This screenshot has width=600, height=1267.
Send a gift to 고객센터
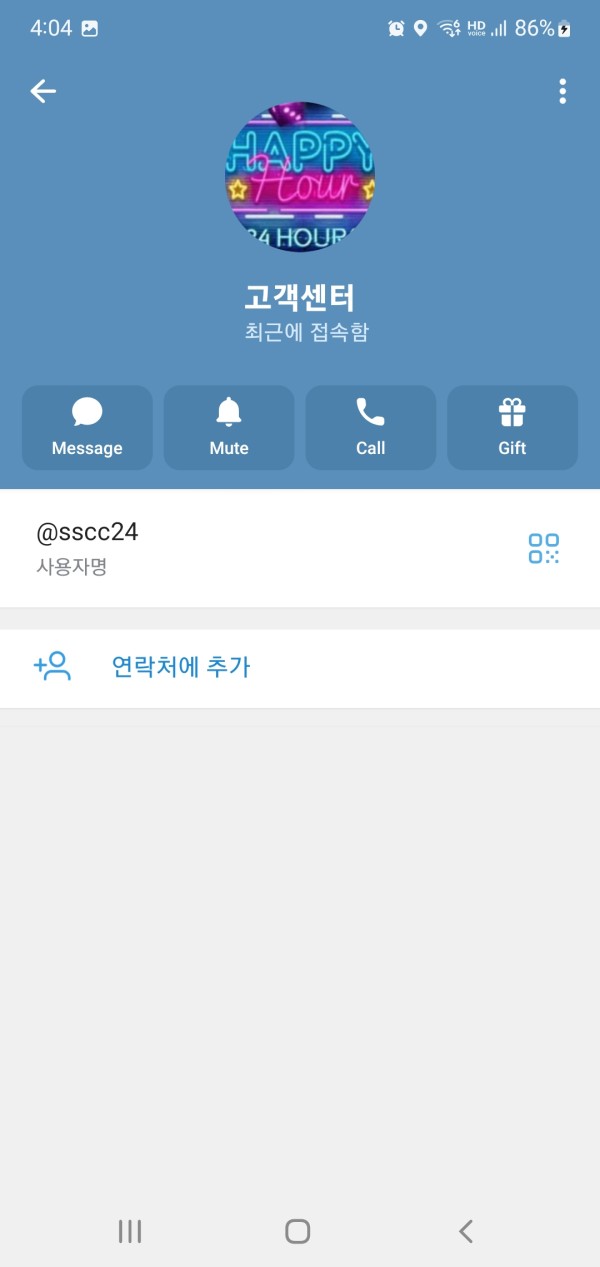512,427
